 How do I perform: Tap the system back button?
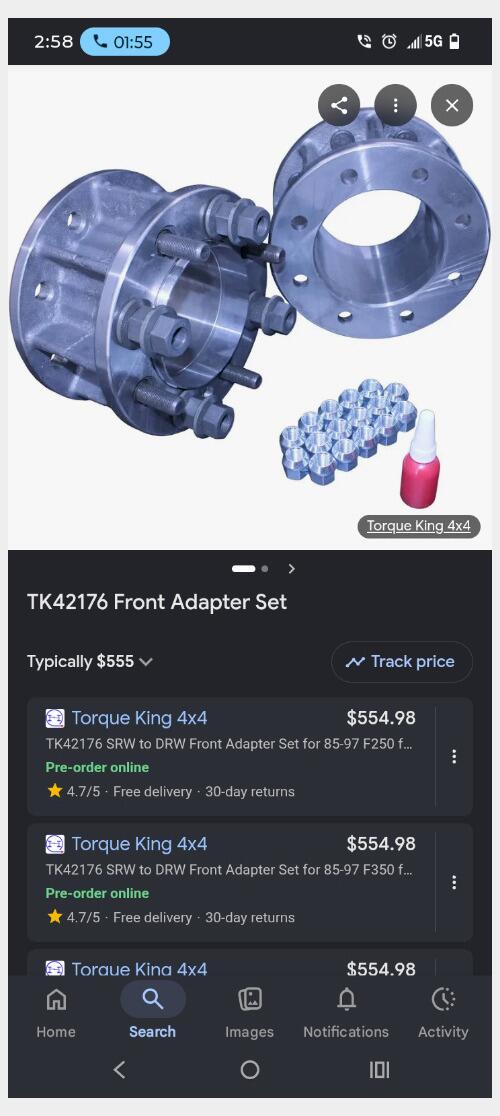click(119, 1070)
